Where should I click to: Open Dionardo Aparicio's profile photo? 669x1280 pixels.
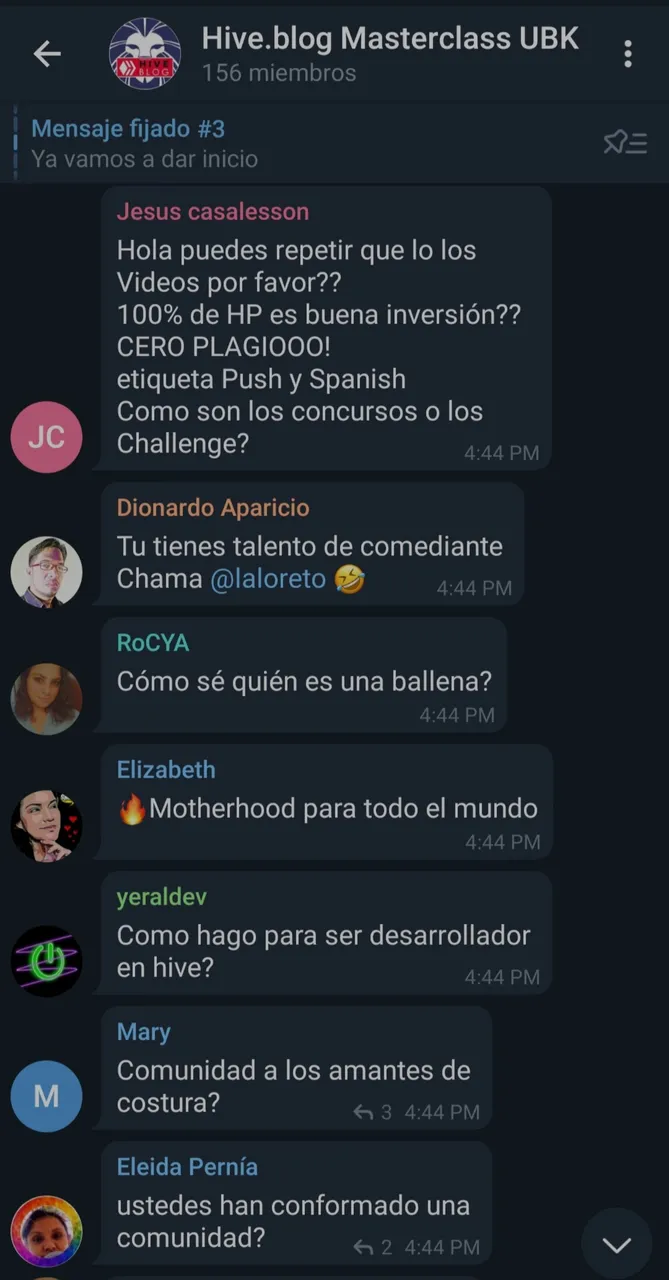[46, 572]
